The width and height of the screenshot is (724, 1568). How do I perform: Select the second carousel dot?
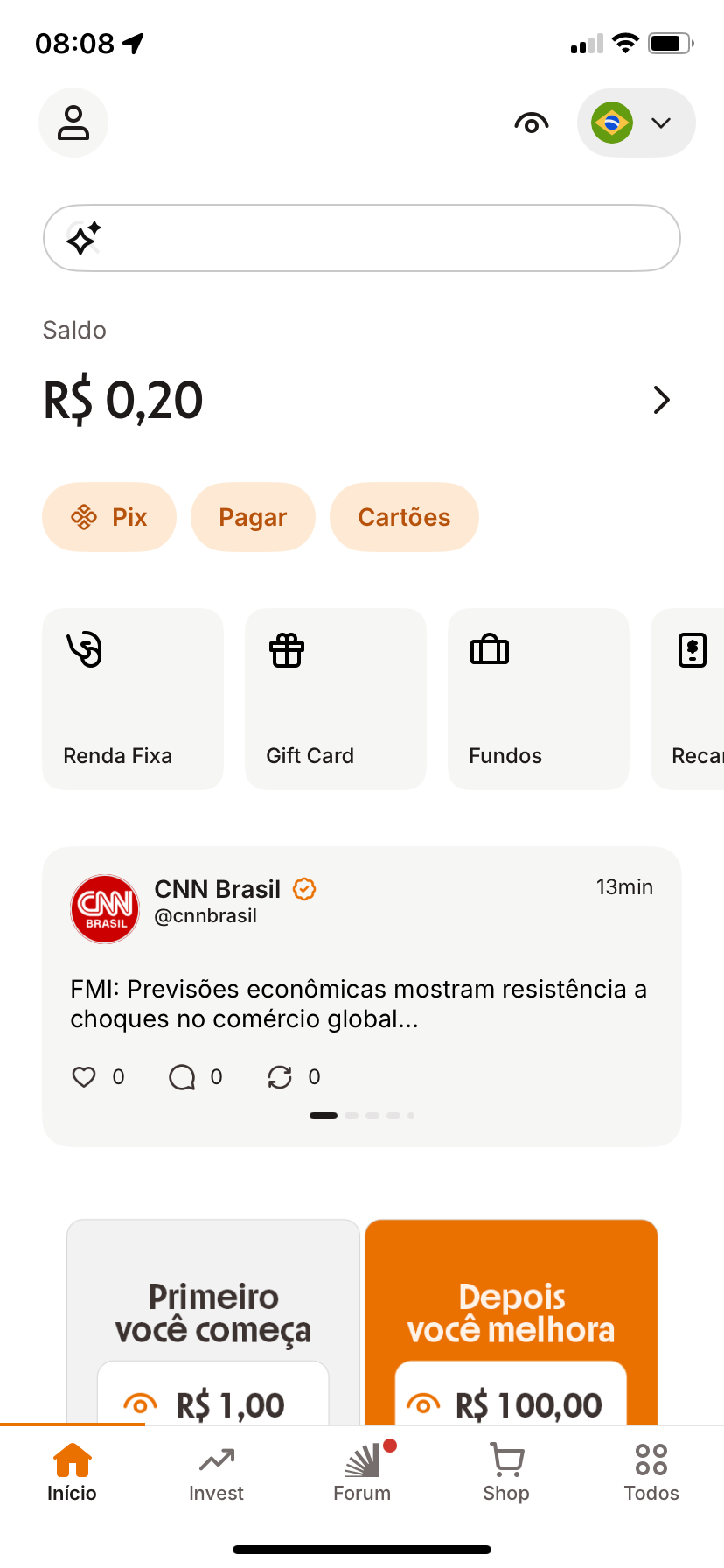(x=352, y=1115)
